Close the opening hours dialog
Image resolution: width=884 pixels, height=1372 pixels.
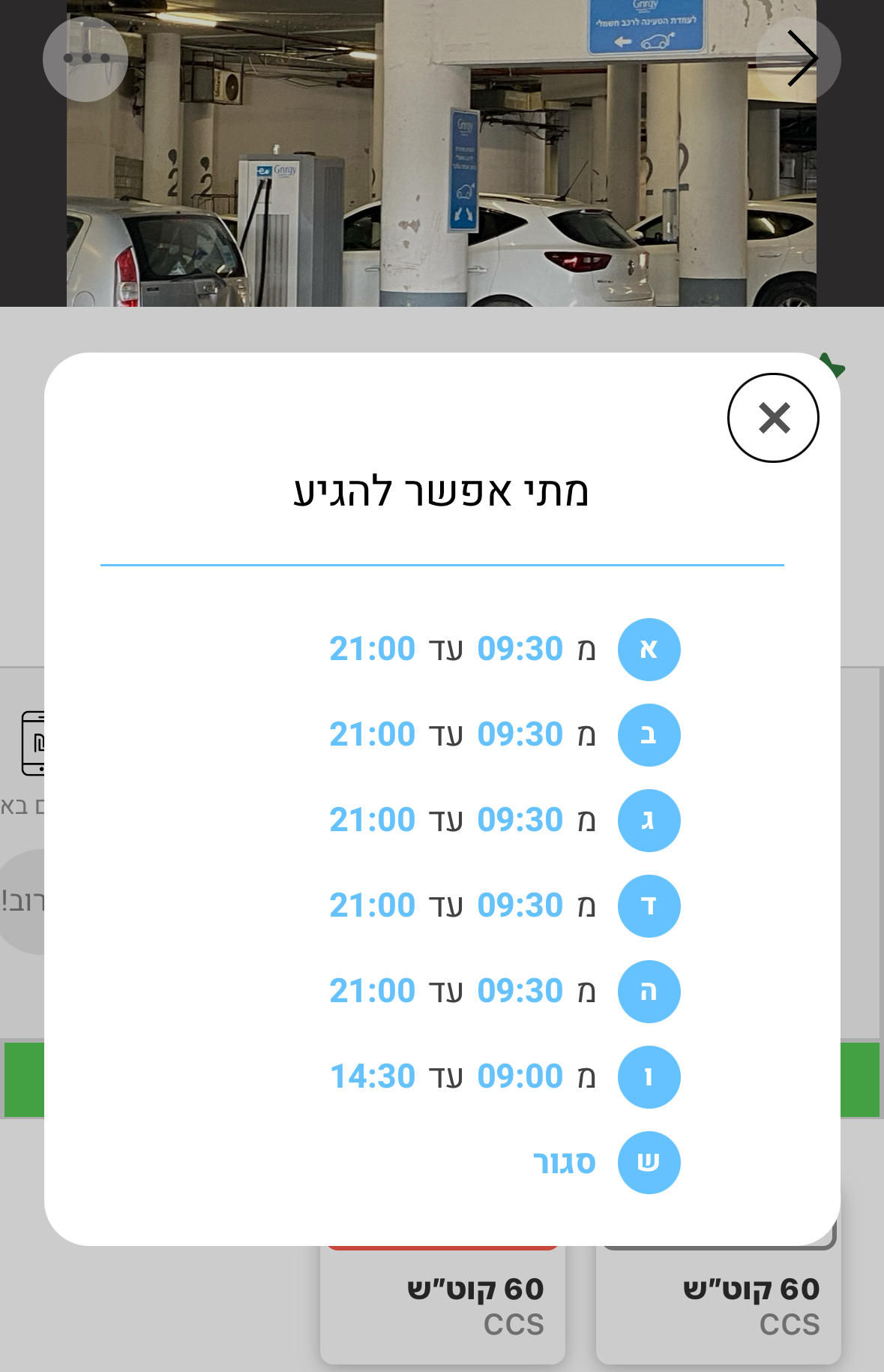[773, 418]
